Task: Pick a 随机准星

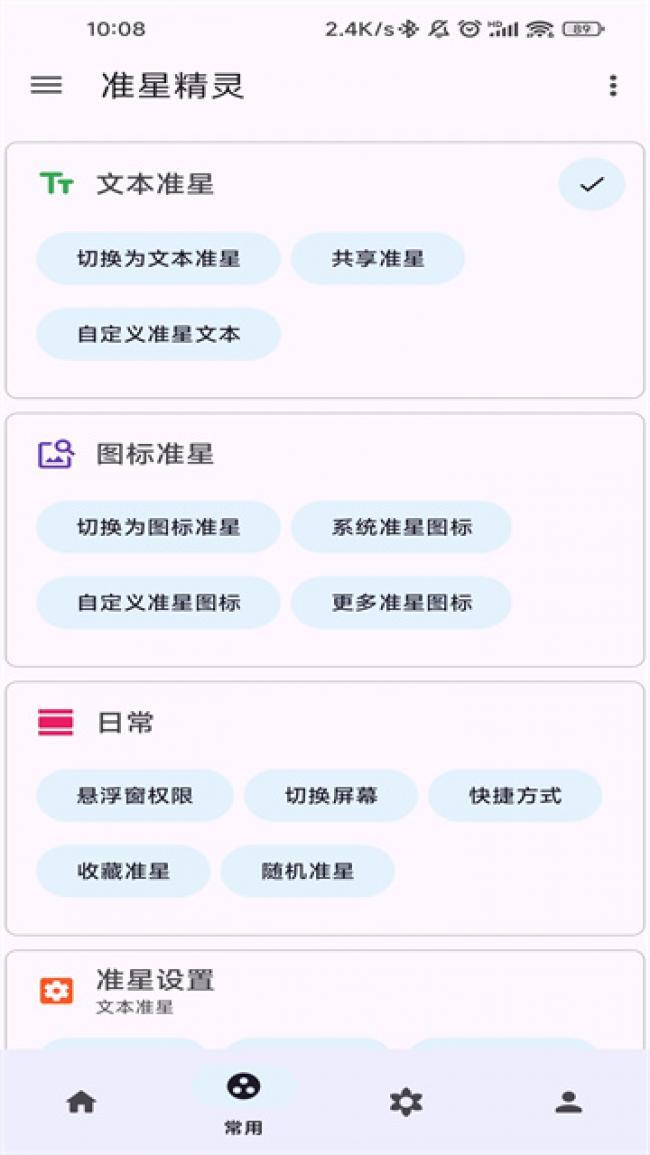Action: 307,871
